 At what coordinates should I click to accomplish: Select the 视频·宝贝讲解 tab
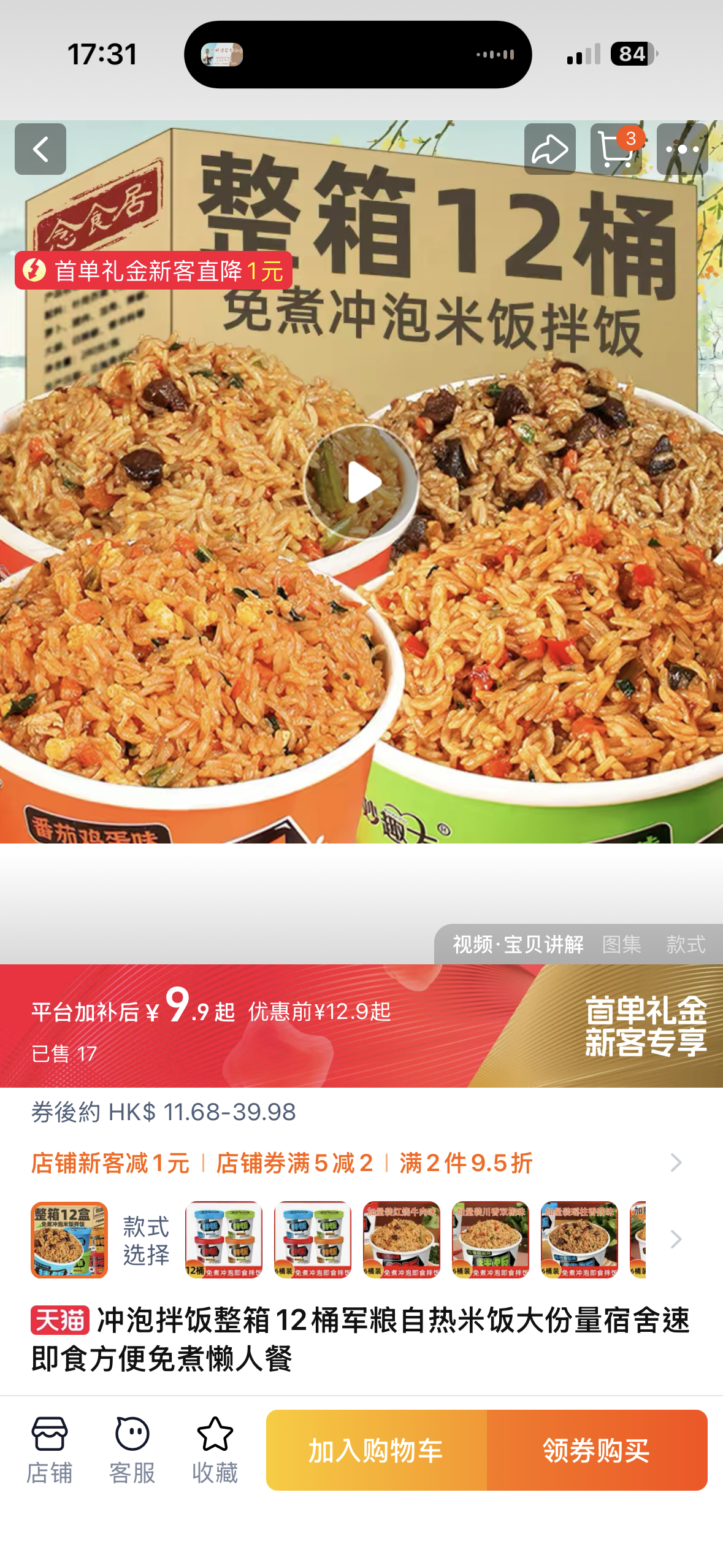518,945
